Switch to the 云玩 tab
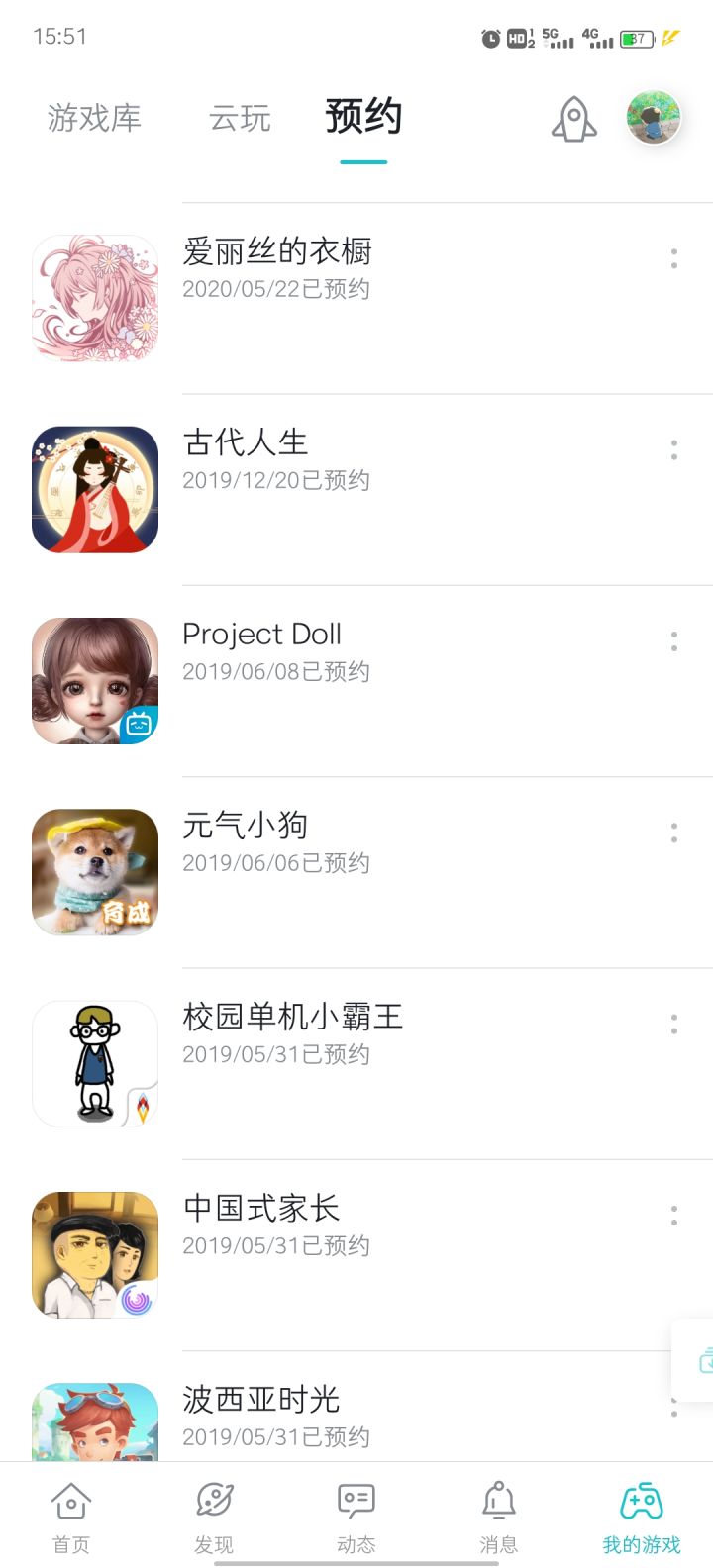 (240, 119)
